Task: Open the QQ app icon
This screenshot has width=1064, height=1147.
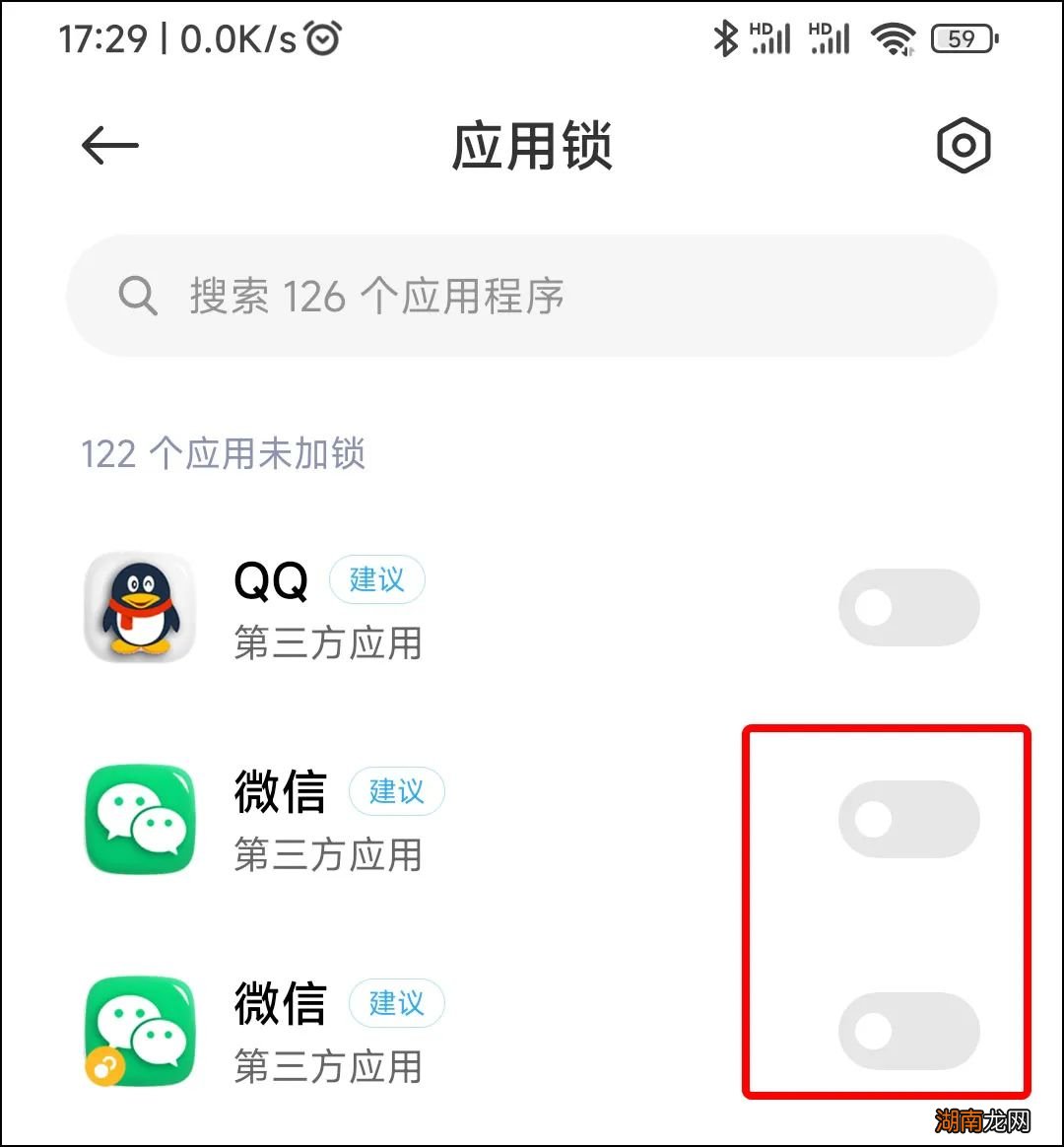Action: pyautogui.click(x=140, y=607)
